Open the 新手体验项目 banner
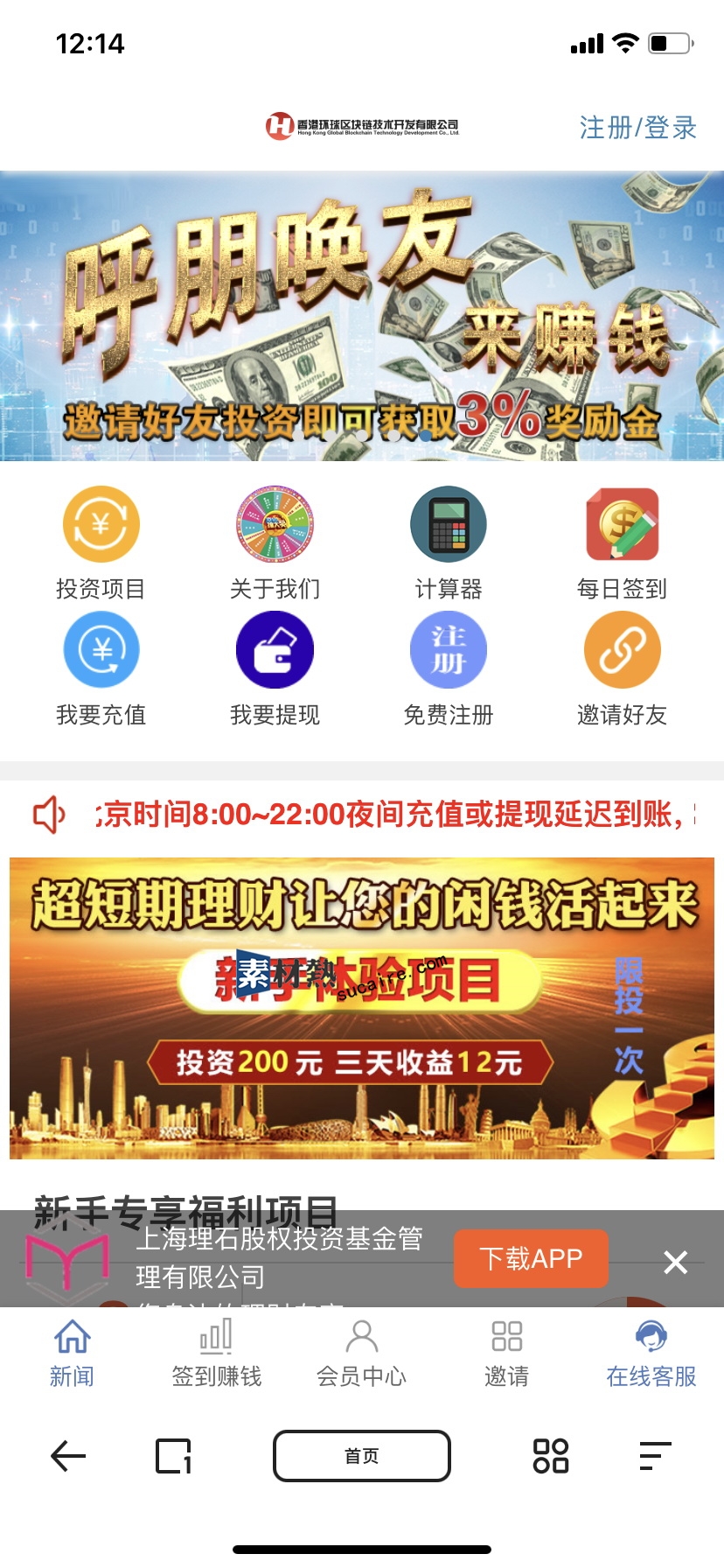724x1568 pixels. click(362, 1008)
